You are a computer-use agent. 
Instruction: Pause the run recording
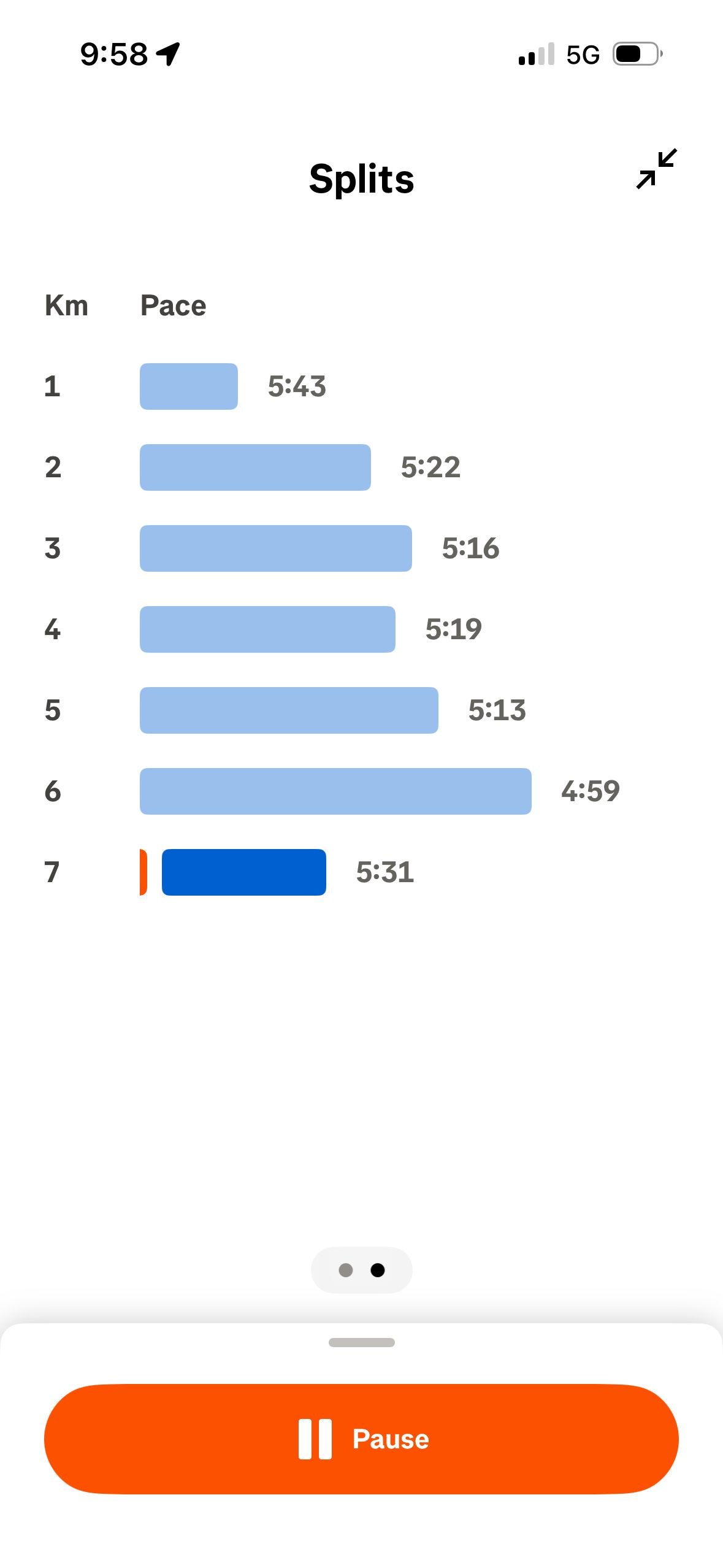(x=361, y=1439)
